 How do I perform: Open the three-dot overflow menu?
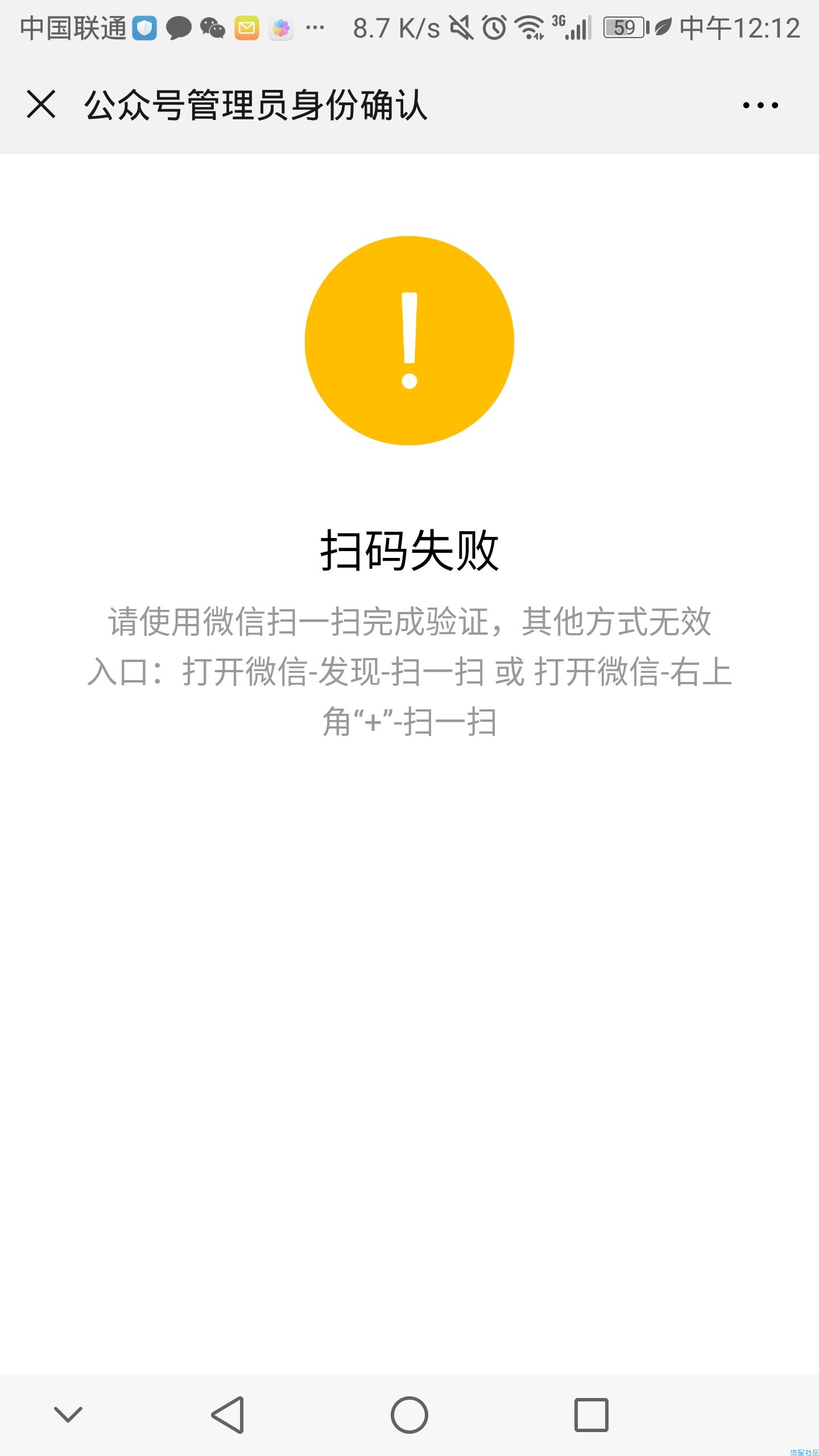[x=760, y=105]
